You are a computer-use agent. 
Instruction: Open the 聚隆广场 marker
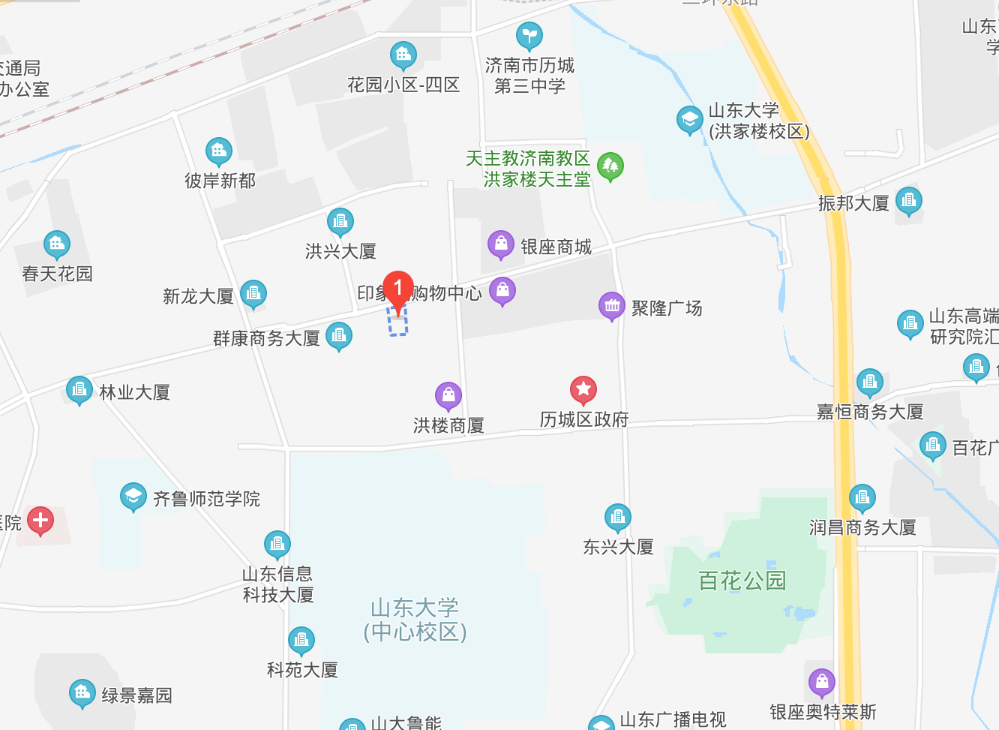click(x=612, y=306)
